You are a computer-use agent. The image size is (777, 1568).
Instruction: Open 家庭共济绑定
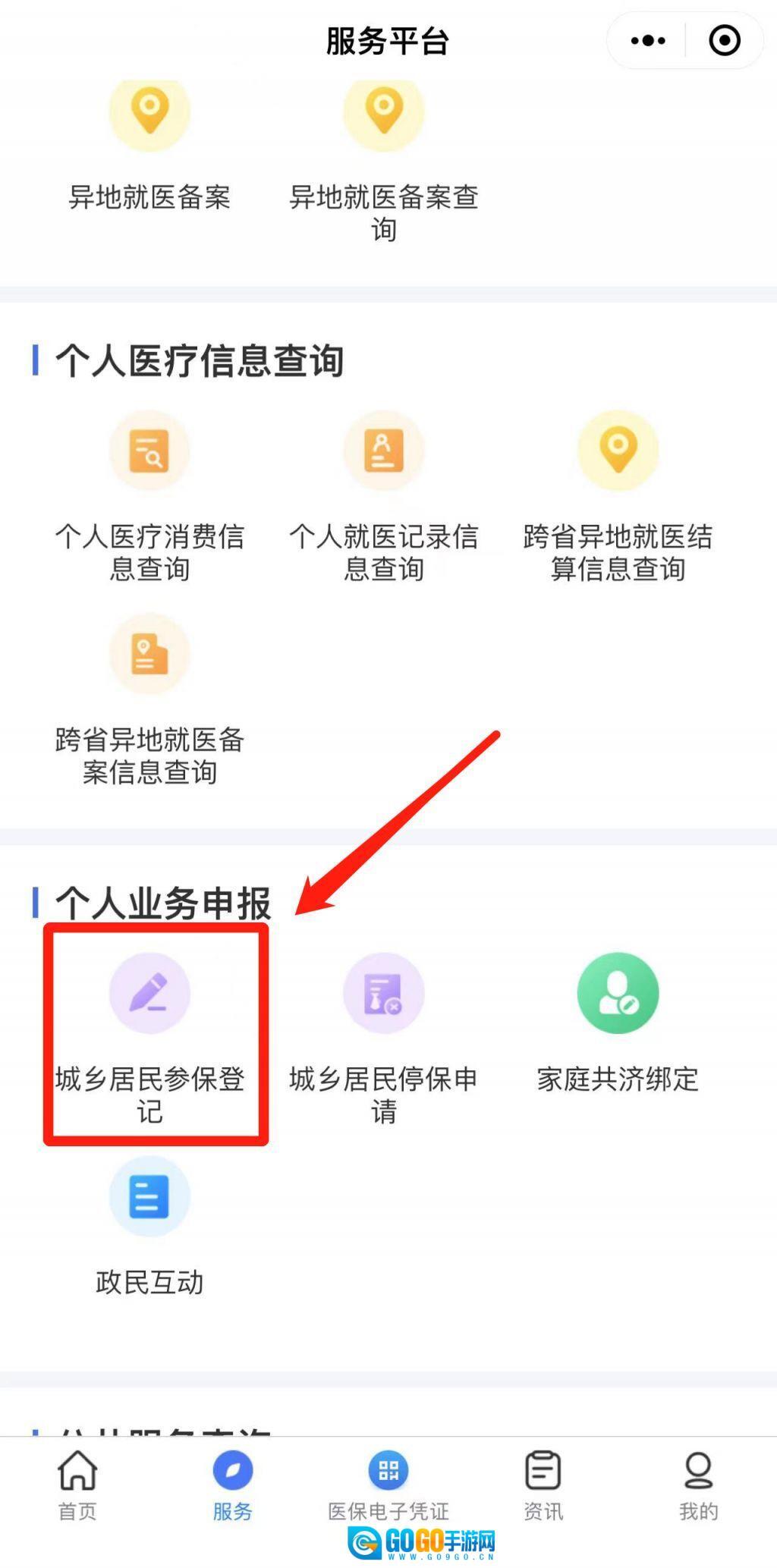pyautogui.click(x=618, y=1020)
